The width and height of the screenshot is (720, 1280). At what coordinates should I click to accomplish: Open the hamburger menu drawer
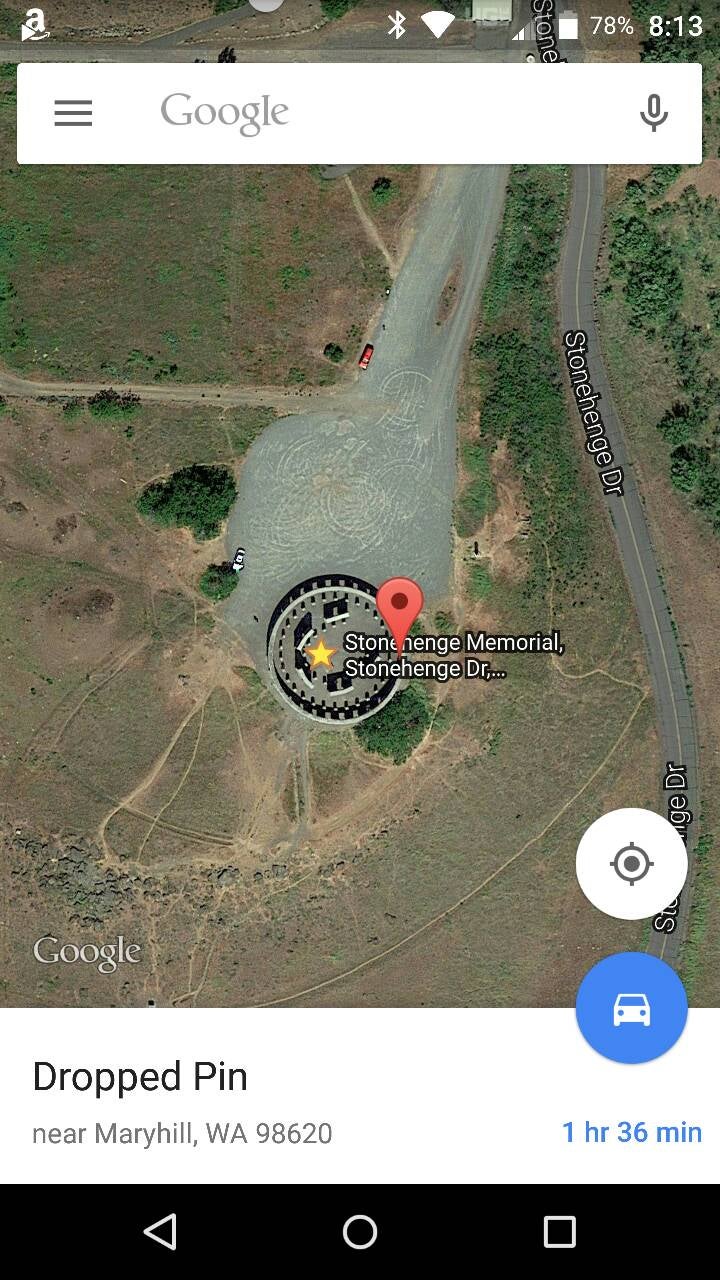point(73,114)
